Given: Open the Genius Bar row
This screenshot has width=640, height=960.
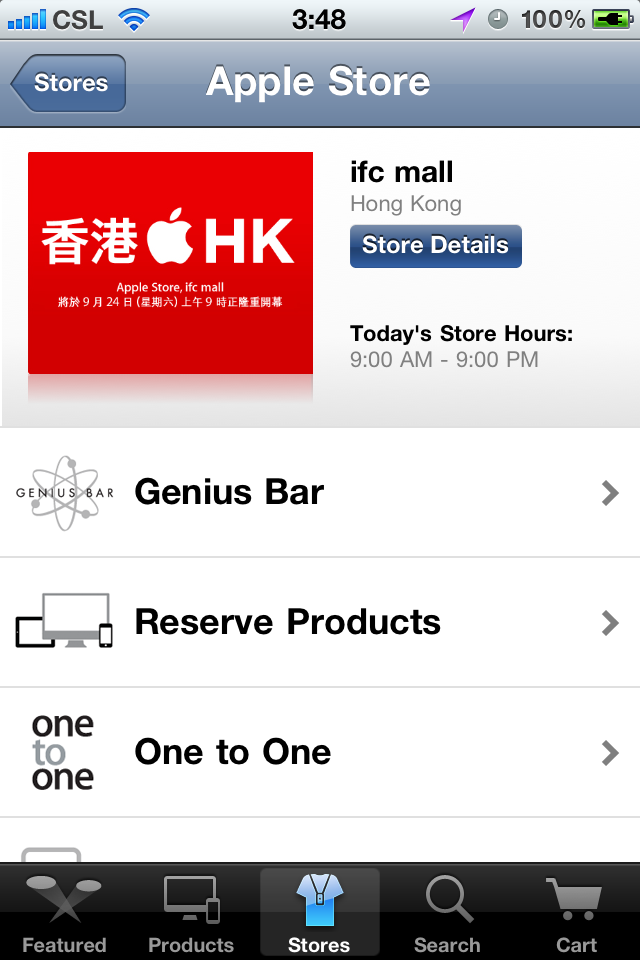Looking at the screenshot, I should [320, 493].
